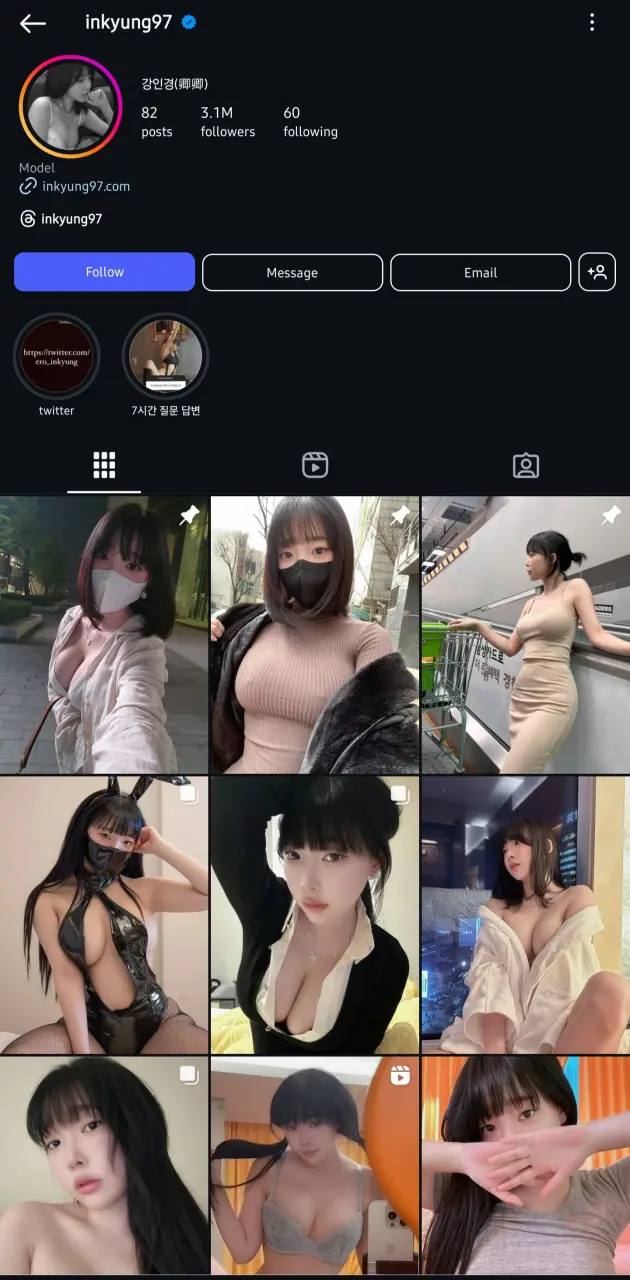Screen dimensions: 630x1280
Task: Switch to the posts grid tab
Action: (x=104, y=465)
